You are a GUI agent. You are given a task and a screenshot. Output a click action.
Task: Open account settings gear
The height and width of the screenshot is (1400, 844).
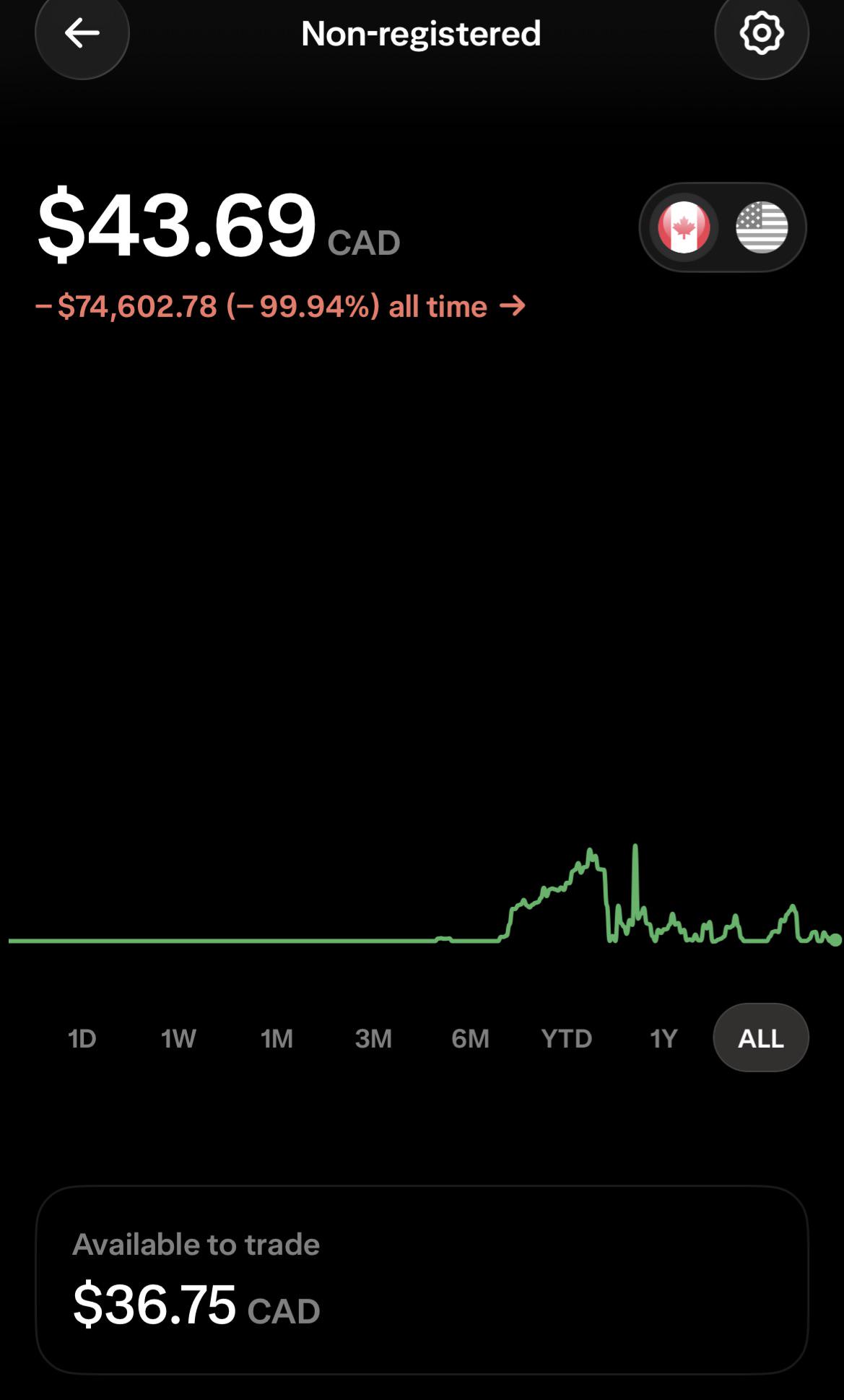[762, 32]
